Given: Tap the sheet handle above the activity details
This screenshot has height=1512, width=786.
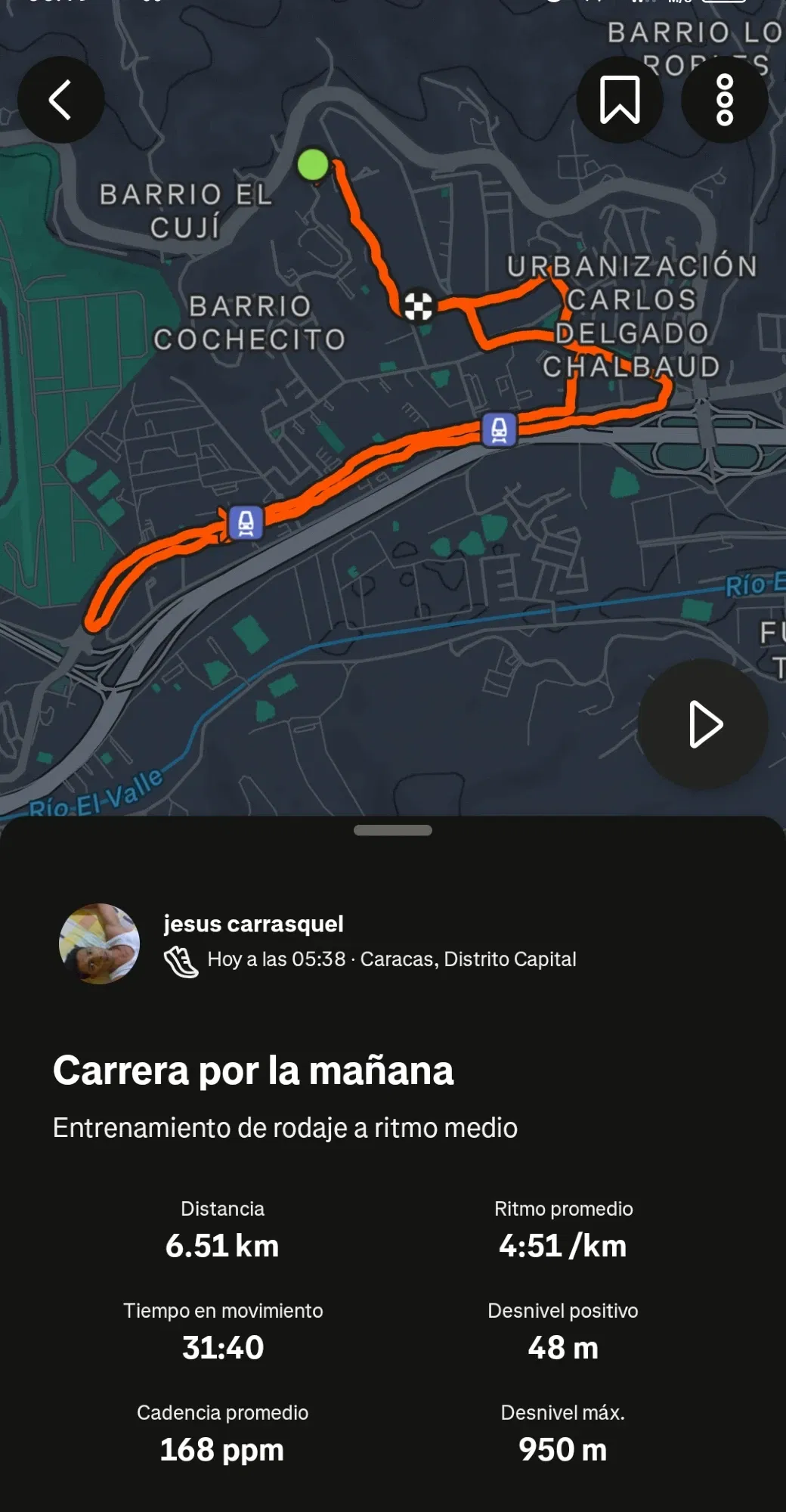Looking at the screenshot, I should pos(393,830).
